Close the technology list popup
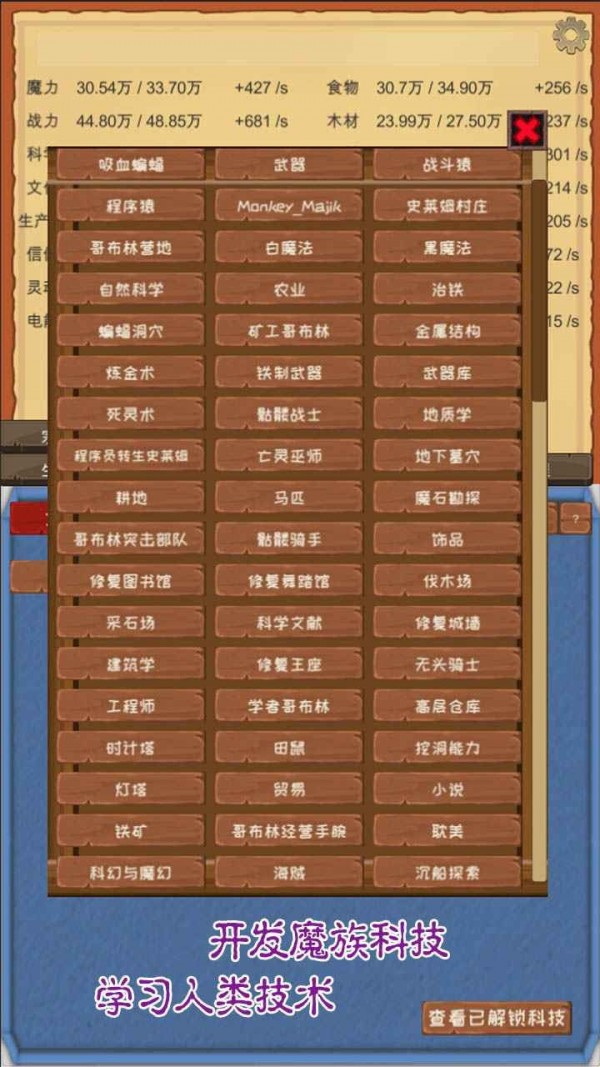 point(527,129)
